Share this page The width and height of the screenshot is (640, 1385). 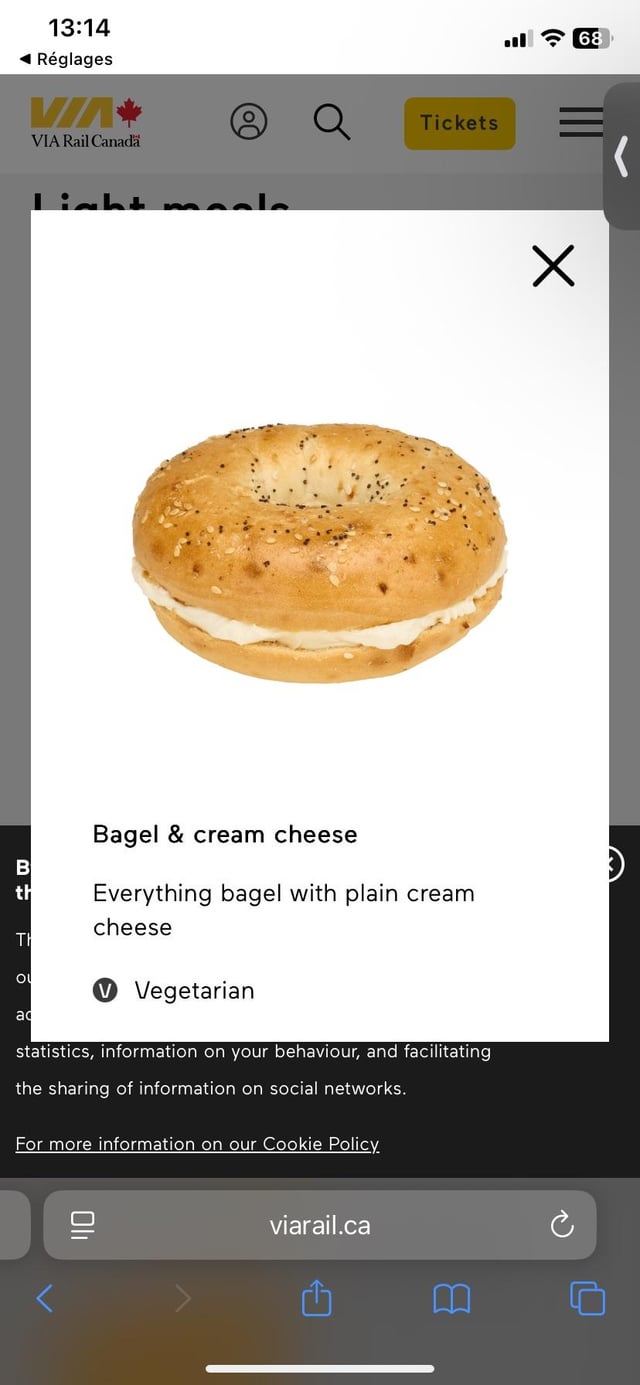click(x=316, y=1298)
